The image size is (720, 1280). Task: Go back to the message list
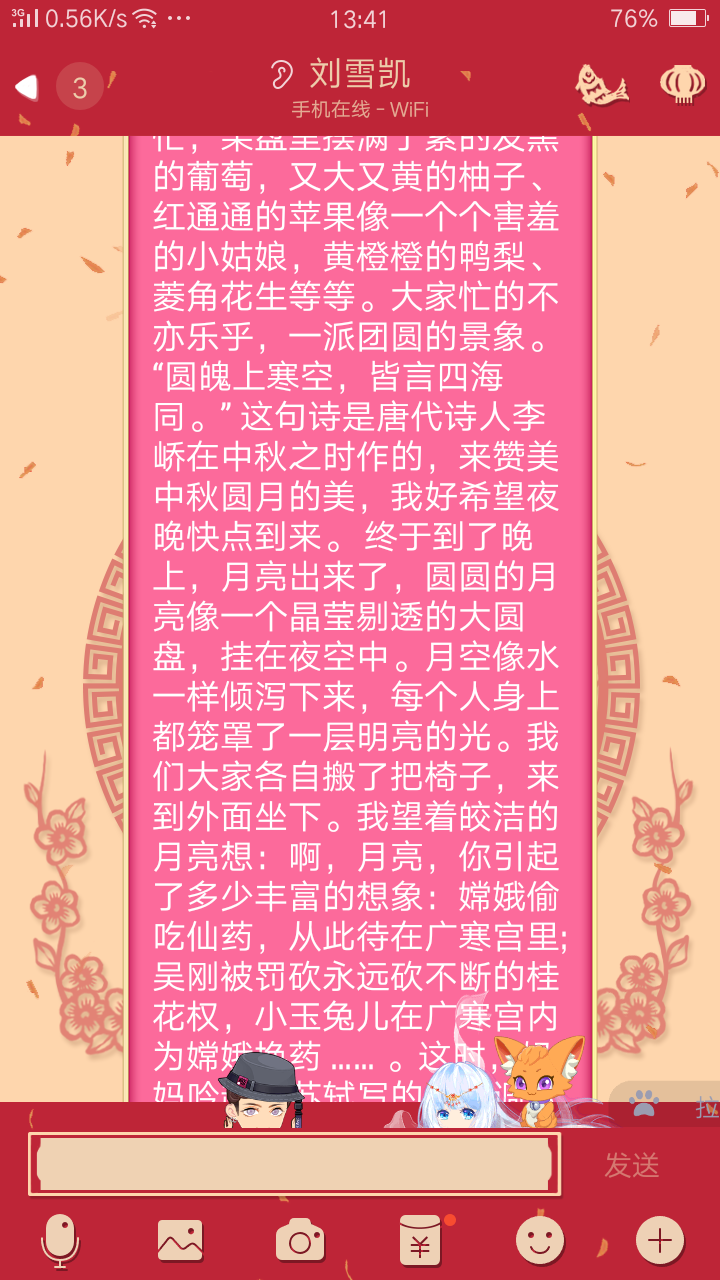point(28,87)
